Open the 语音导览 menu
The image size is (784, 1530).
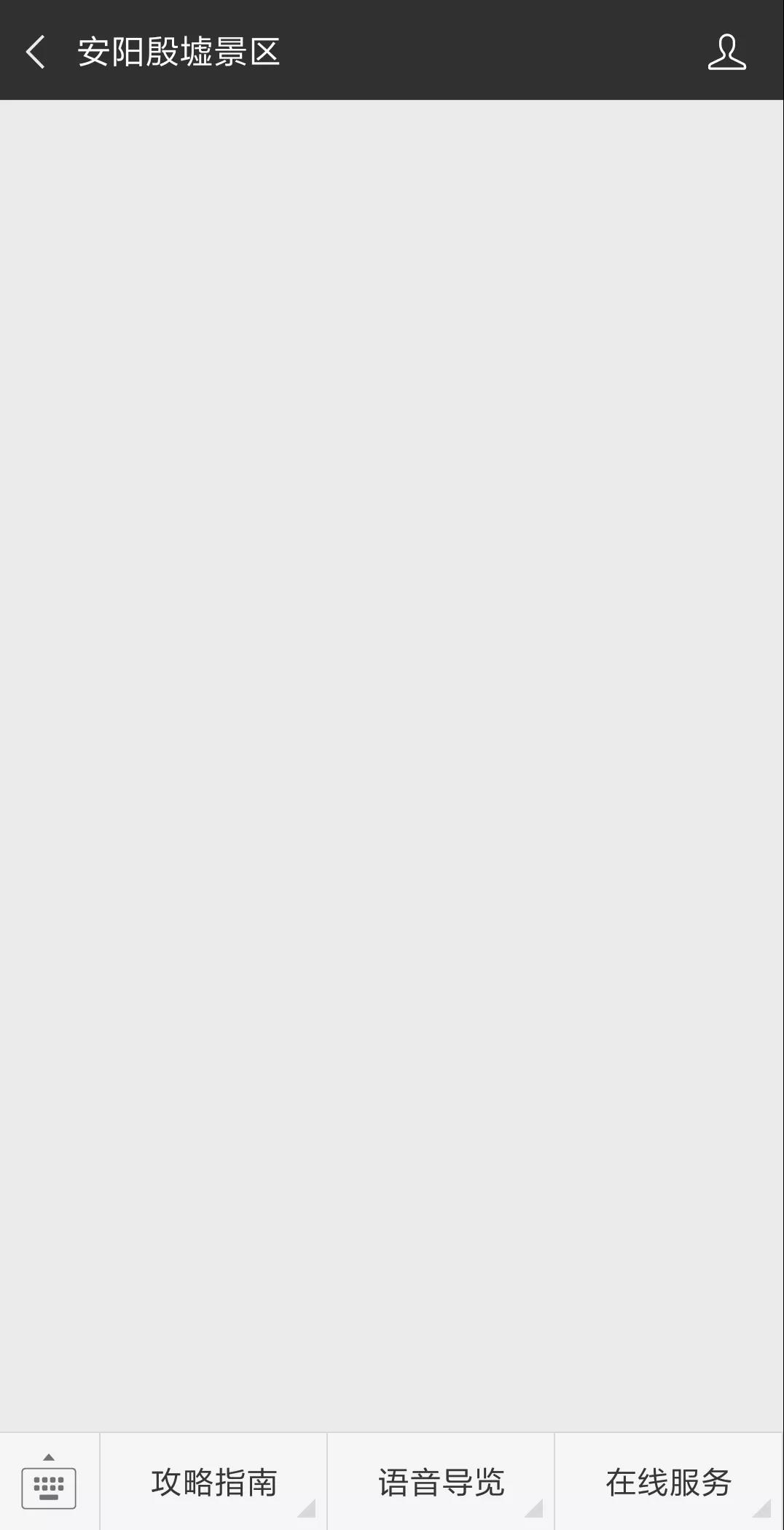click(441, 1482)
